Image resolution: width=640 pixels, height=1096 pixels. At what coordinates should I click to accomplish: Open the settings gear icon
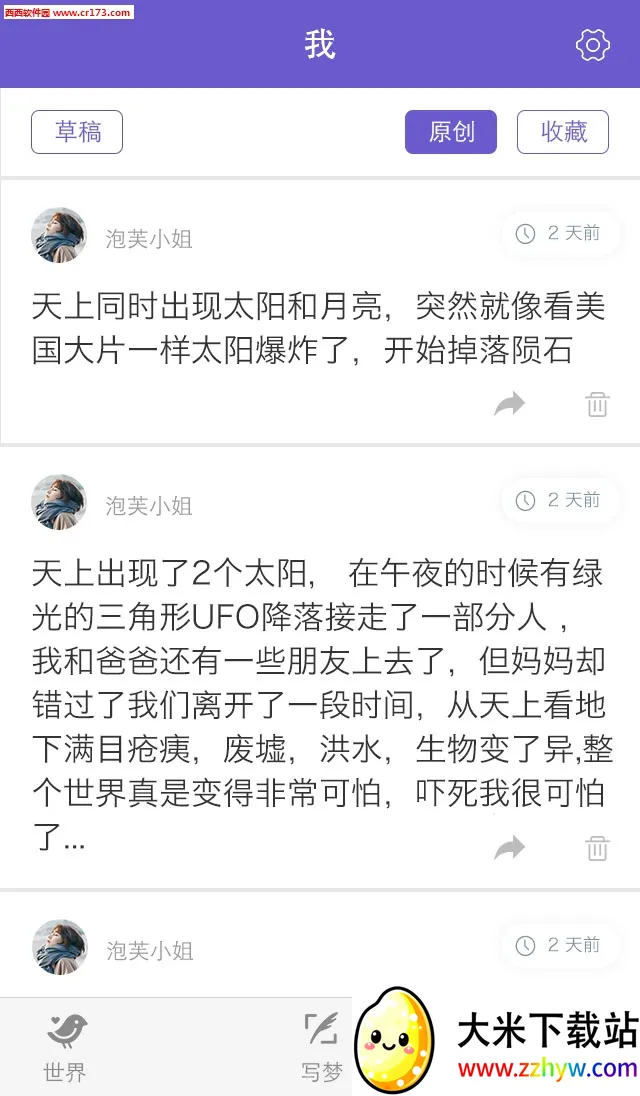pyautogui.click(x=592, y=45)
